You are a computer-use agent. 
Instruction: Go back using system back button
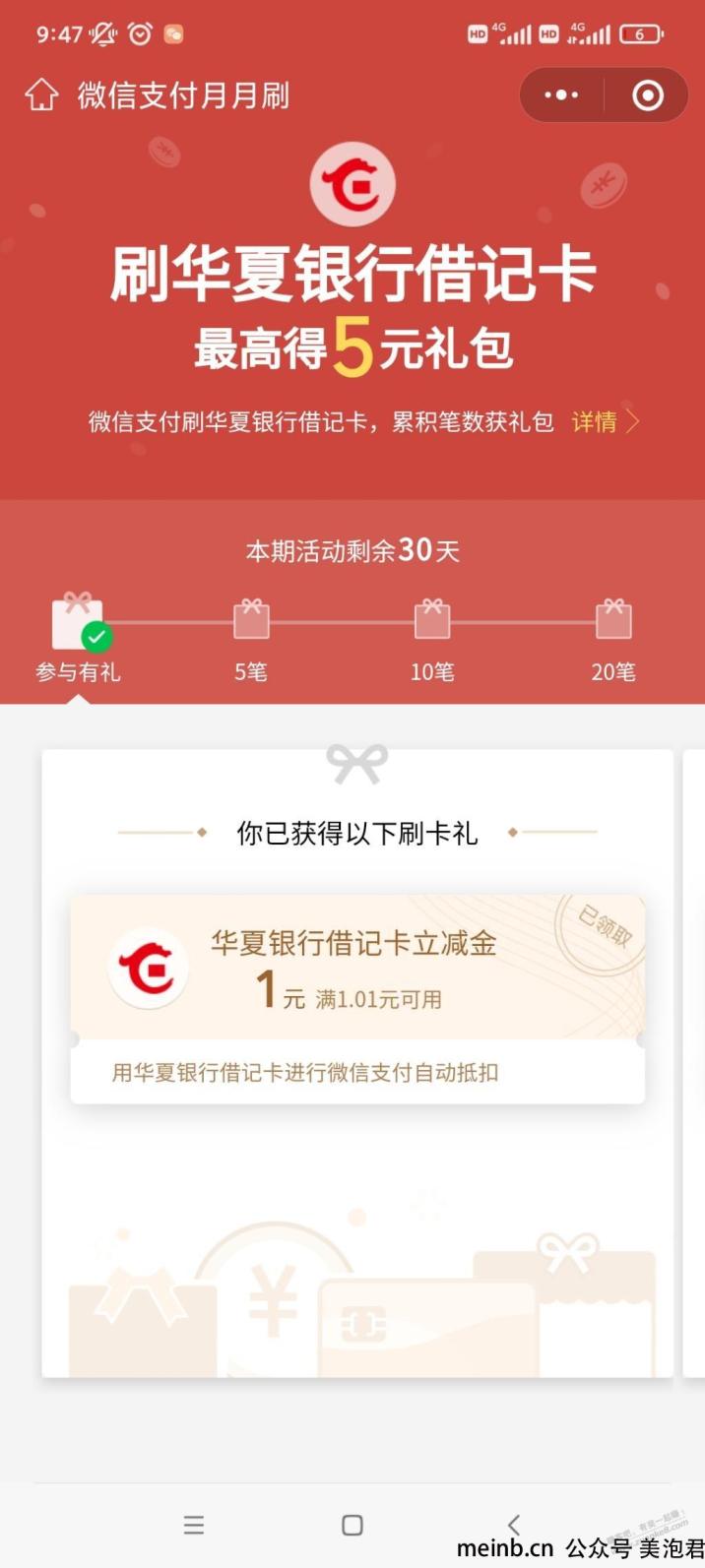pyautogui.click(x=513, y=1525)
